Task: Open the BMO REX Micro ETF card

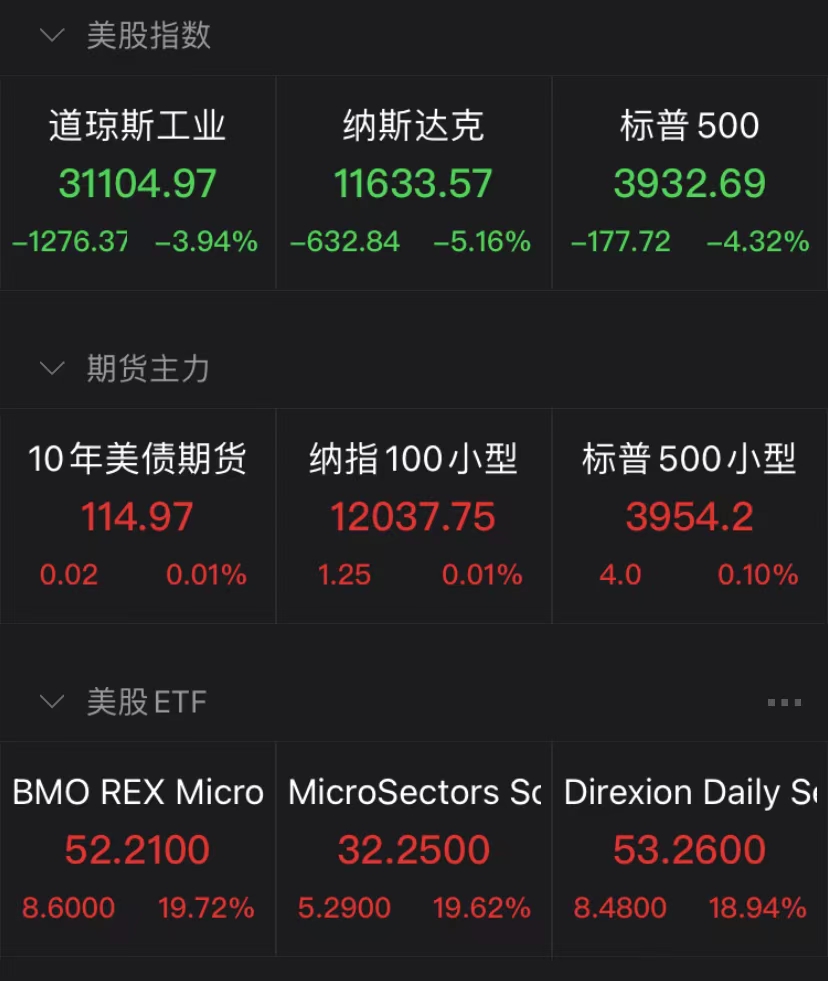Action: click(137, 849)
